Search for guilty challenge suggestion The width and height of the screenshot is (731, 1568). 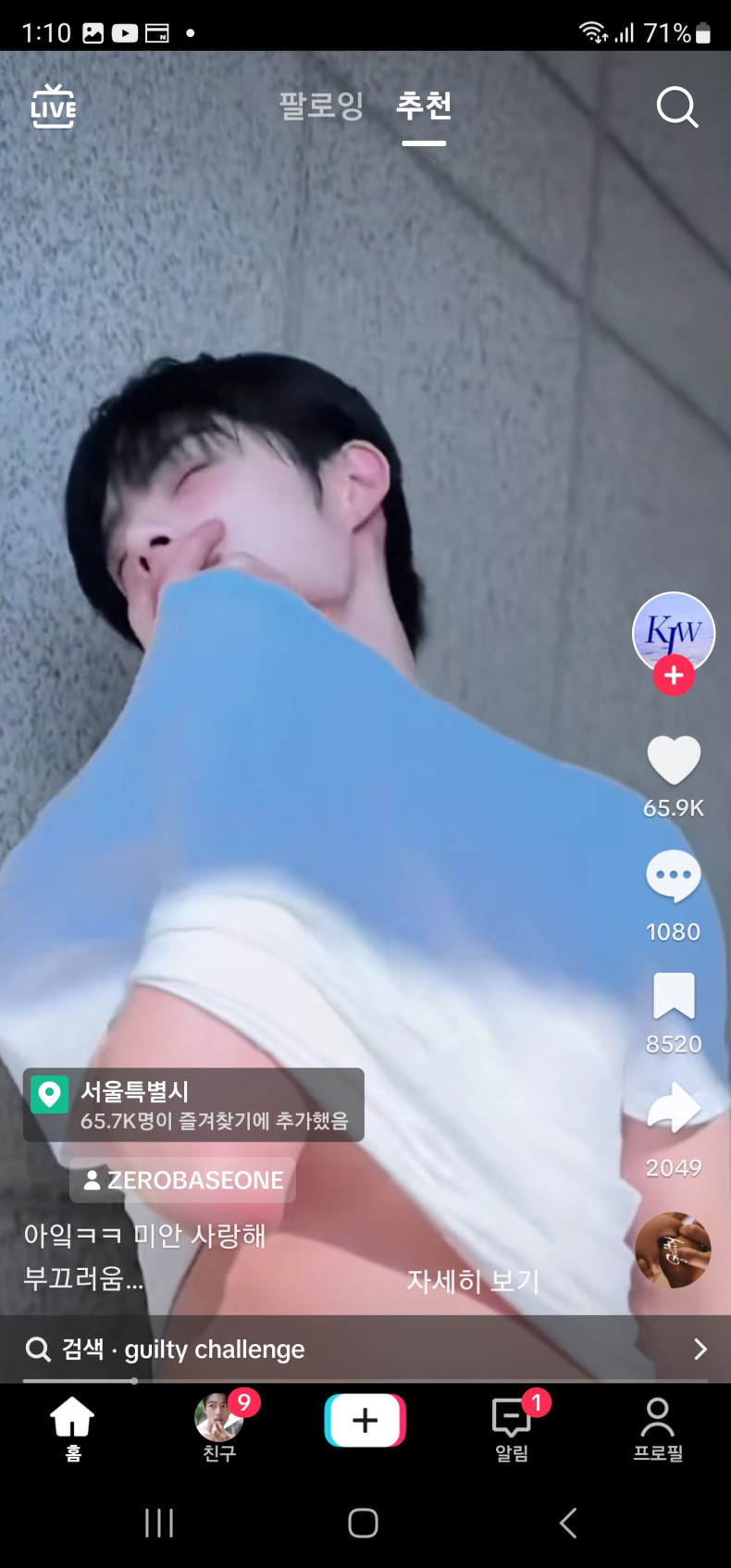(365, 1350)
